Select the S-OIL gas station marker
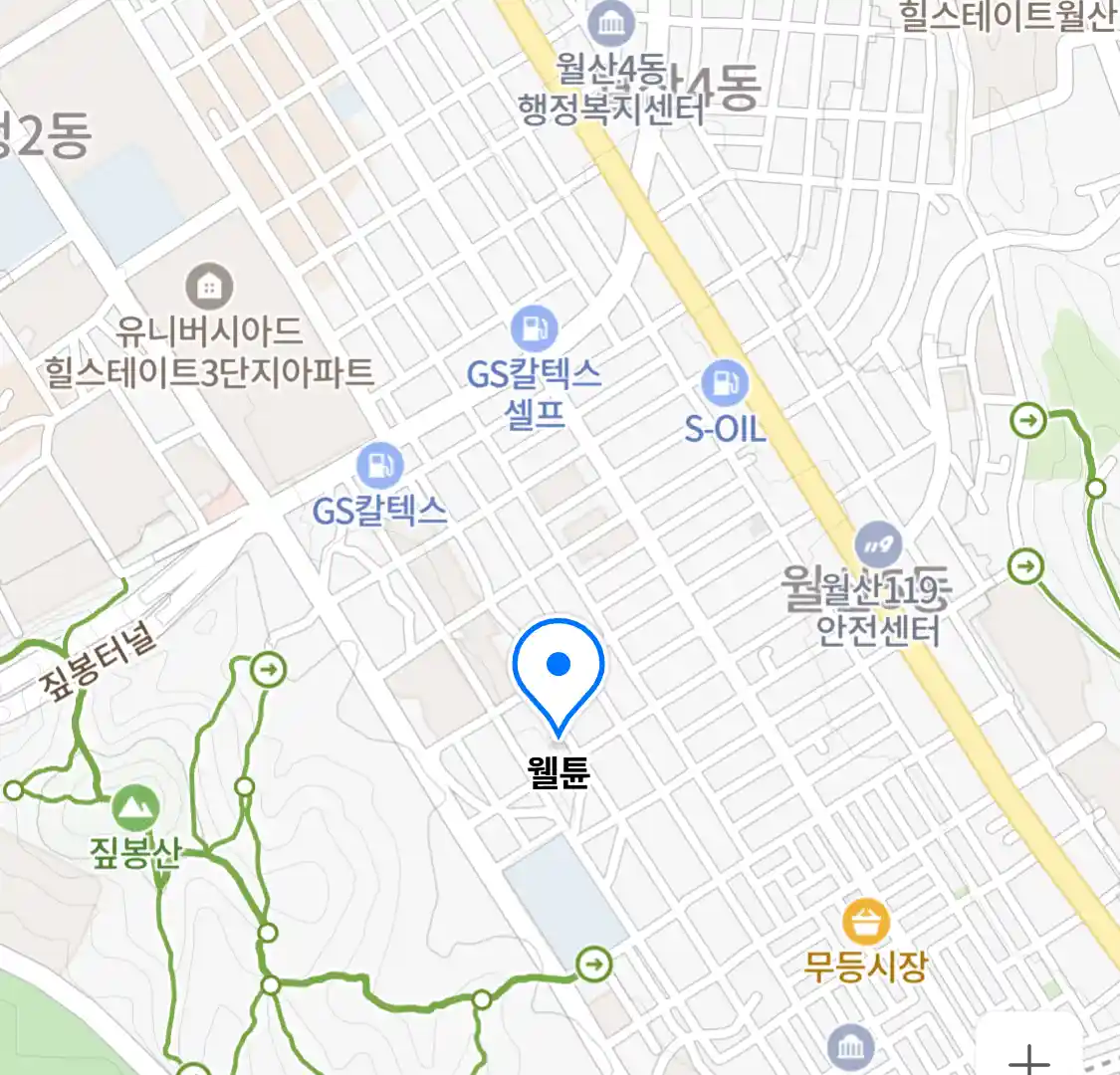Image resolution: width=1120 pixels, height=1075 pixels. [x=725, y=383]
